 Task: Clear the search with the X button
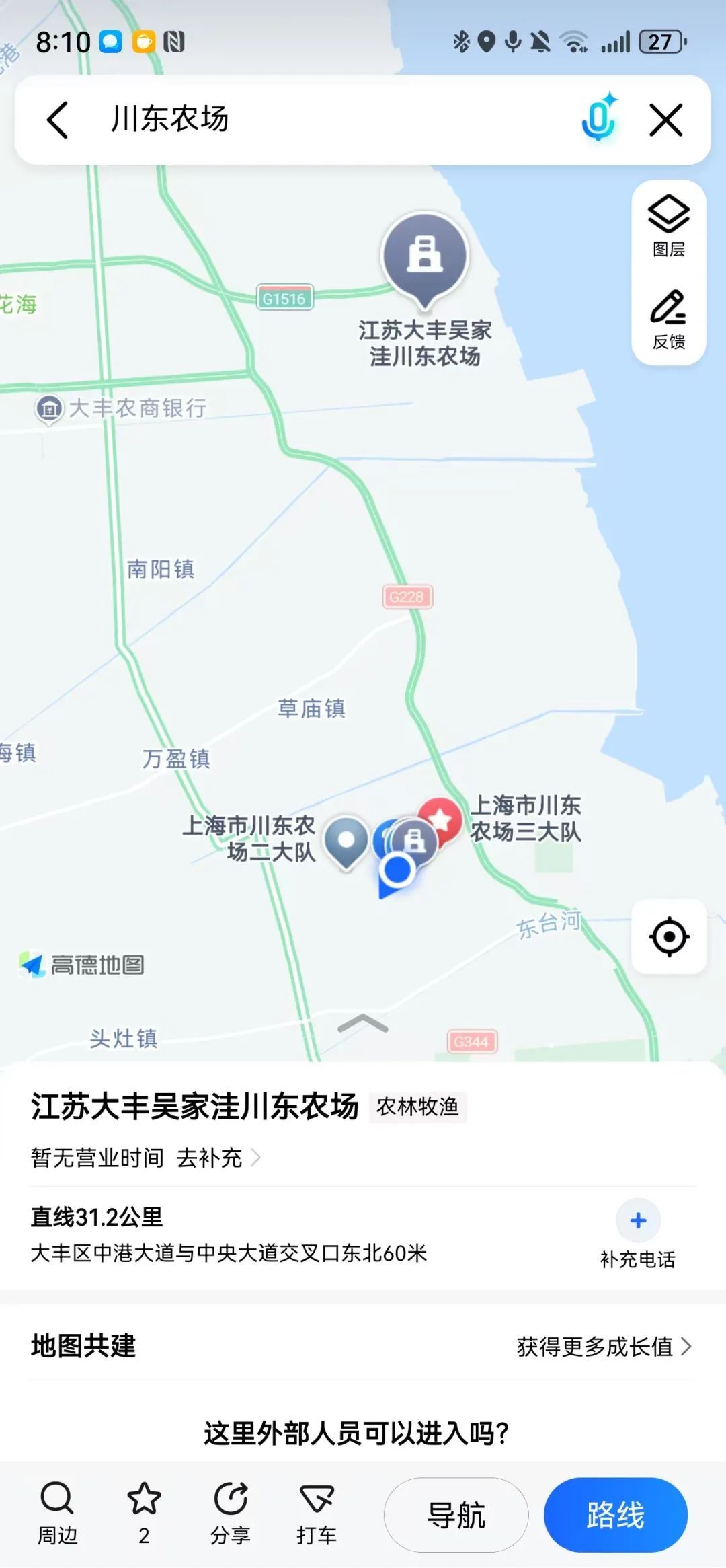[665, 120]
